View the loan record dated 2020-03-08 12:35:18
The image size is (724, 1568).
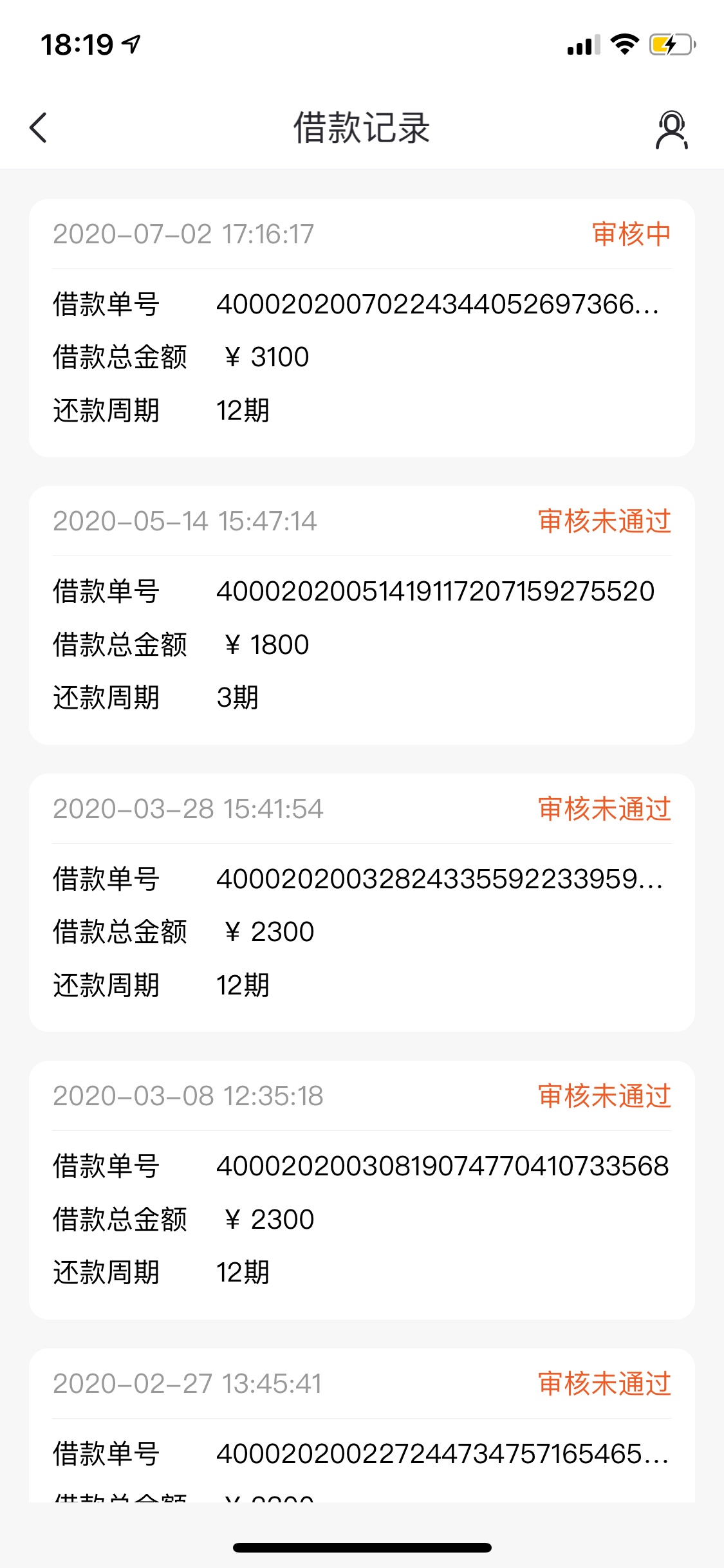click(362, 1190)
